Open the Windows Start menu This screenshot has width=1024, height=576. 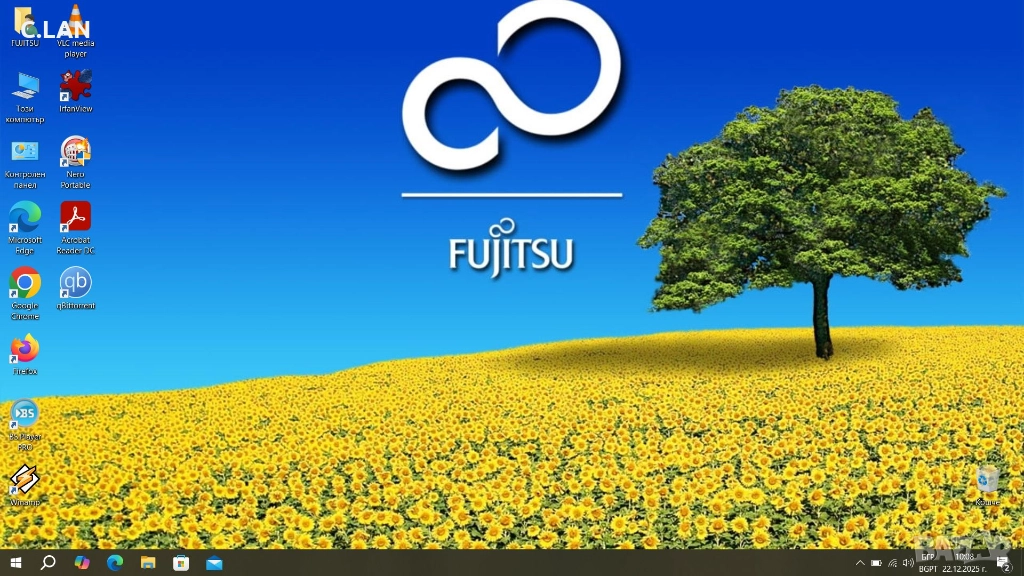pos(16,563)
